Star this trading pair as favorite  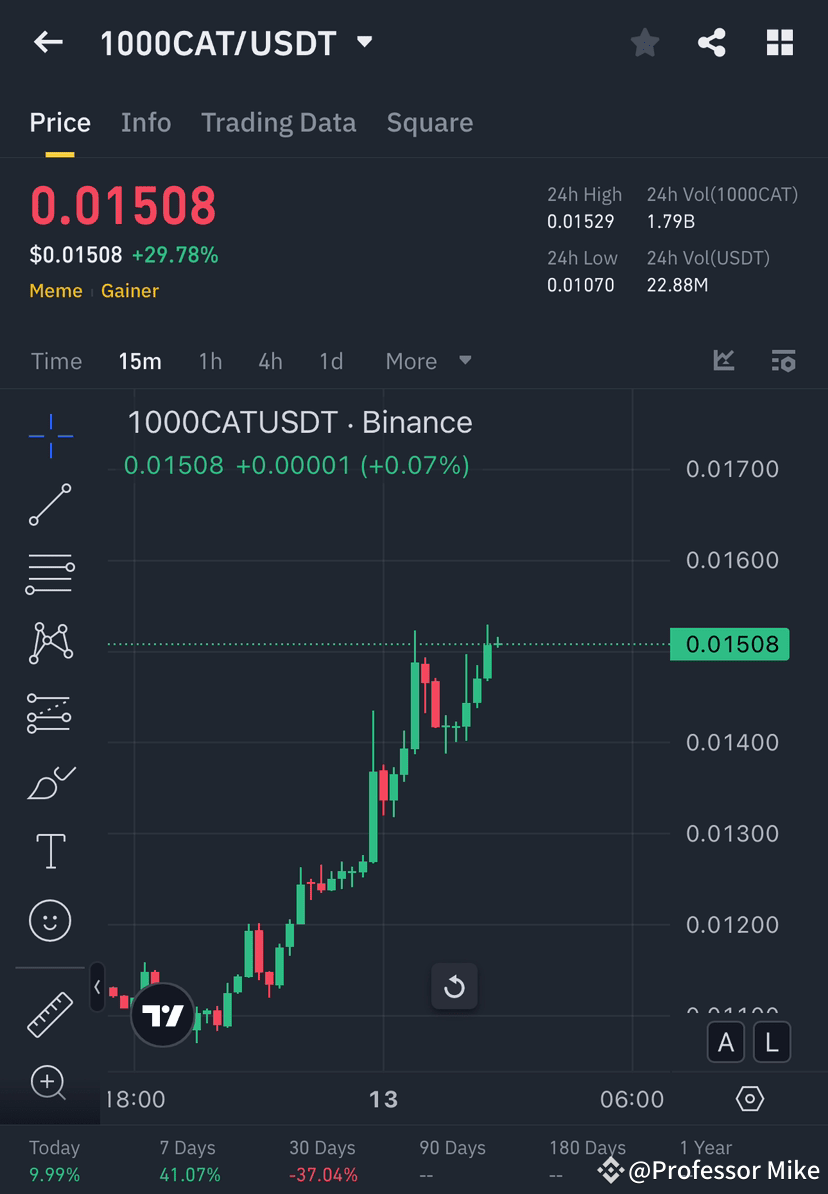click(x=644, y=42)
